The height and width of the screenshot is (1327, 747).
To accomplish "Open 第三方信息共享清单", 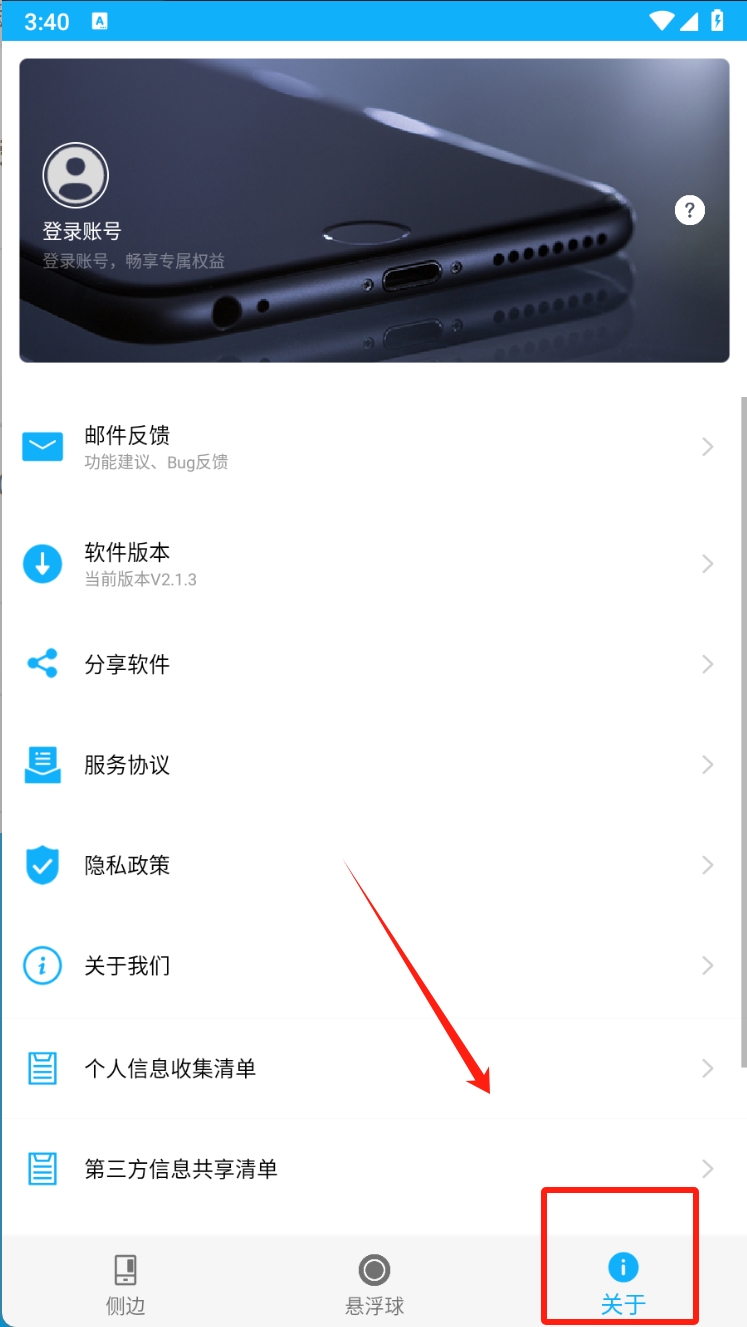I will [x=370, y=1168].
